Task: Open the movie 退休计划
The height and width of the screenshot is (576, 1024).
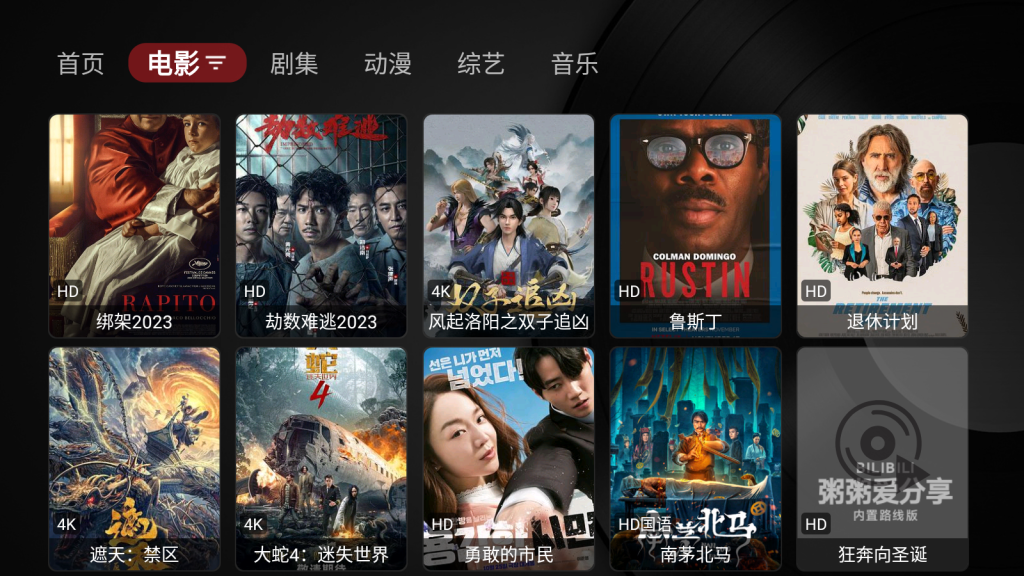Action: (x=882, y=226)
